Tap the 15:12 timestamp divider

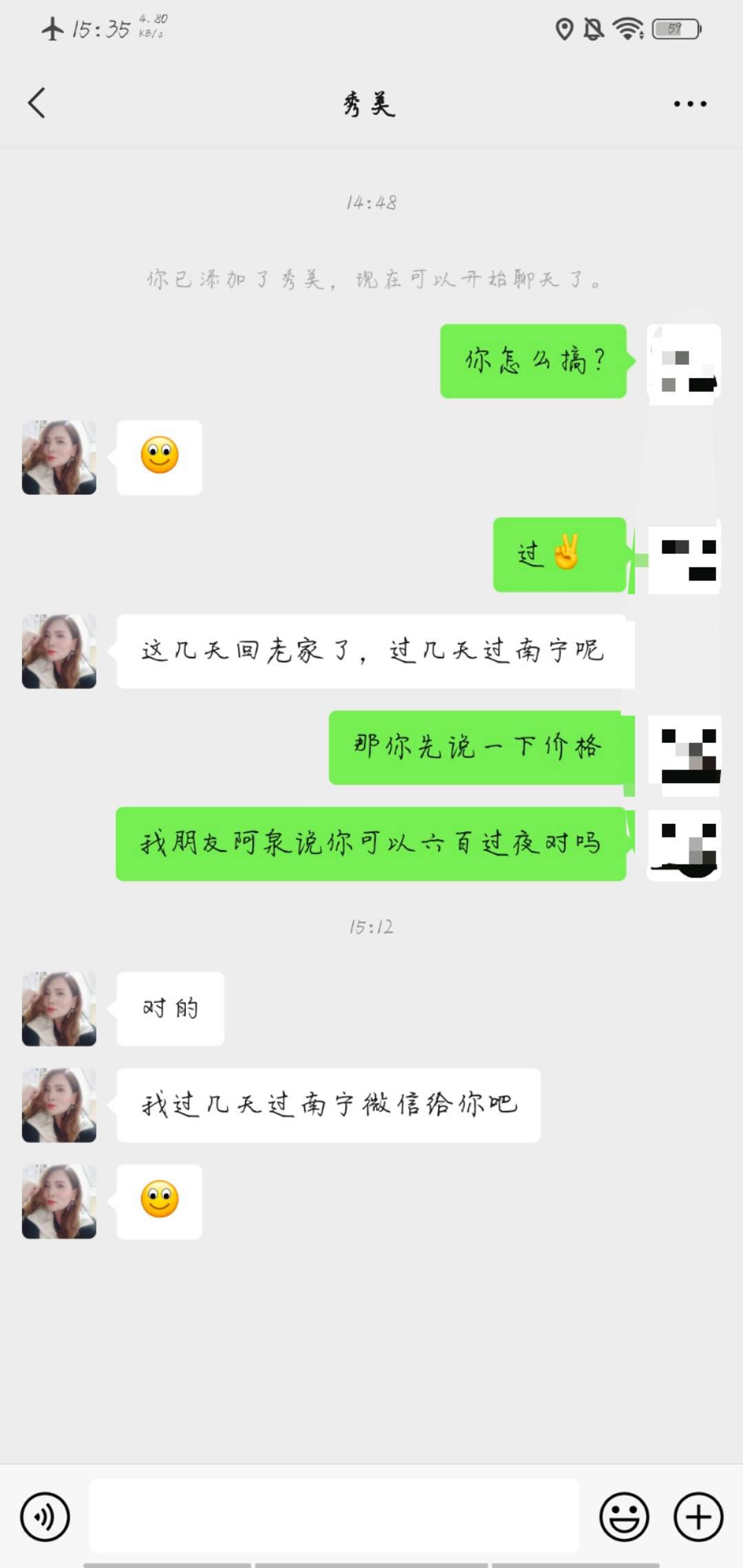(x=371, y=926)
